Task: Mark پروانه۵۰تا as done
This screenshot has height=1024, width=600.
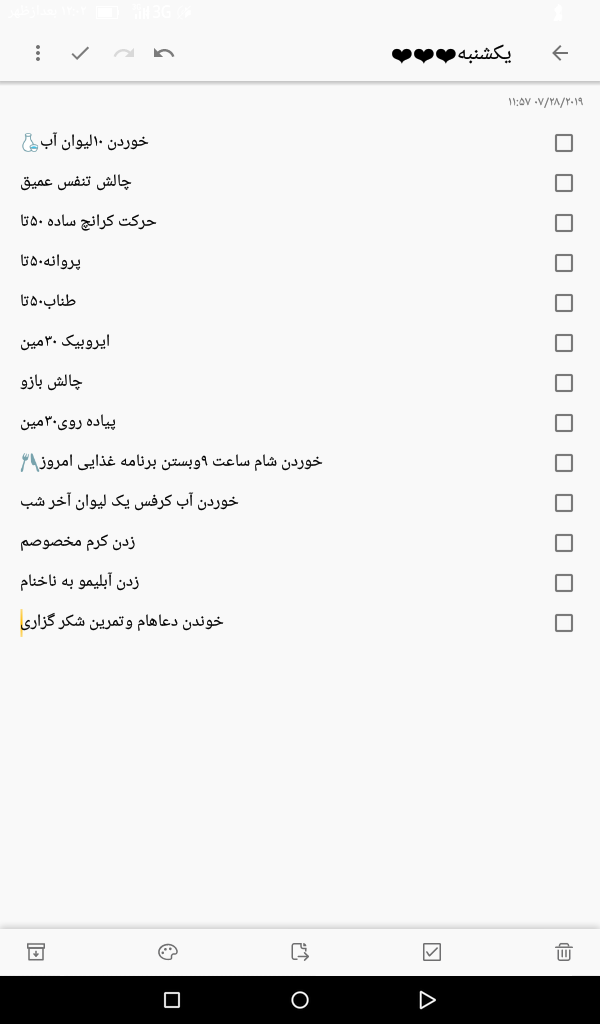Action: coord(564,263)
